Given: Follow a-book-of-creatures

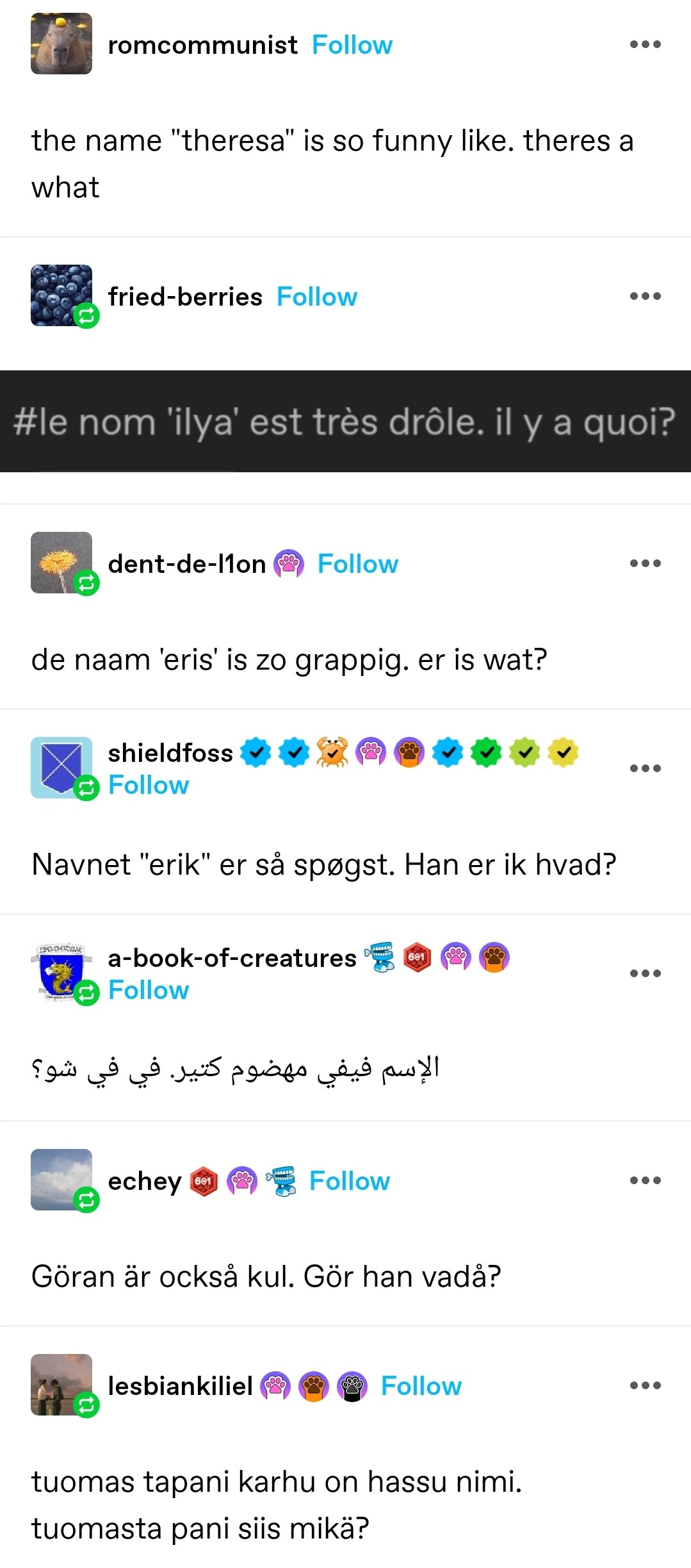Looking at the screenshot, I should coord(149,990).
